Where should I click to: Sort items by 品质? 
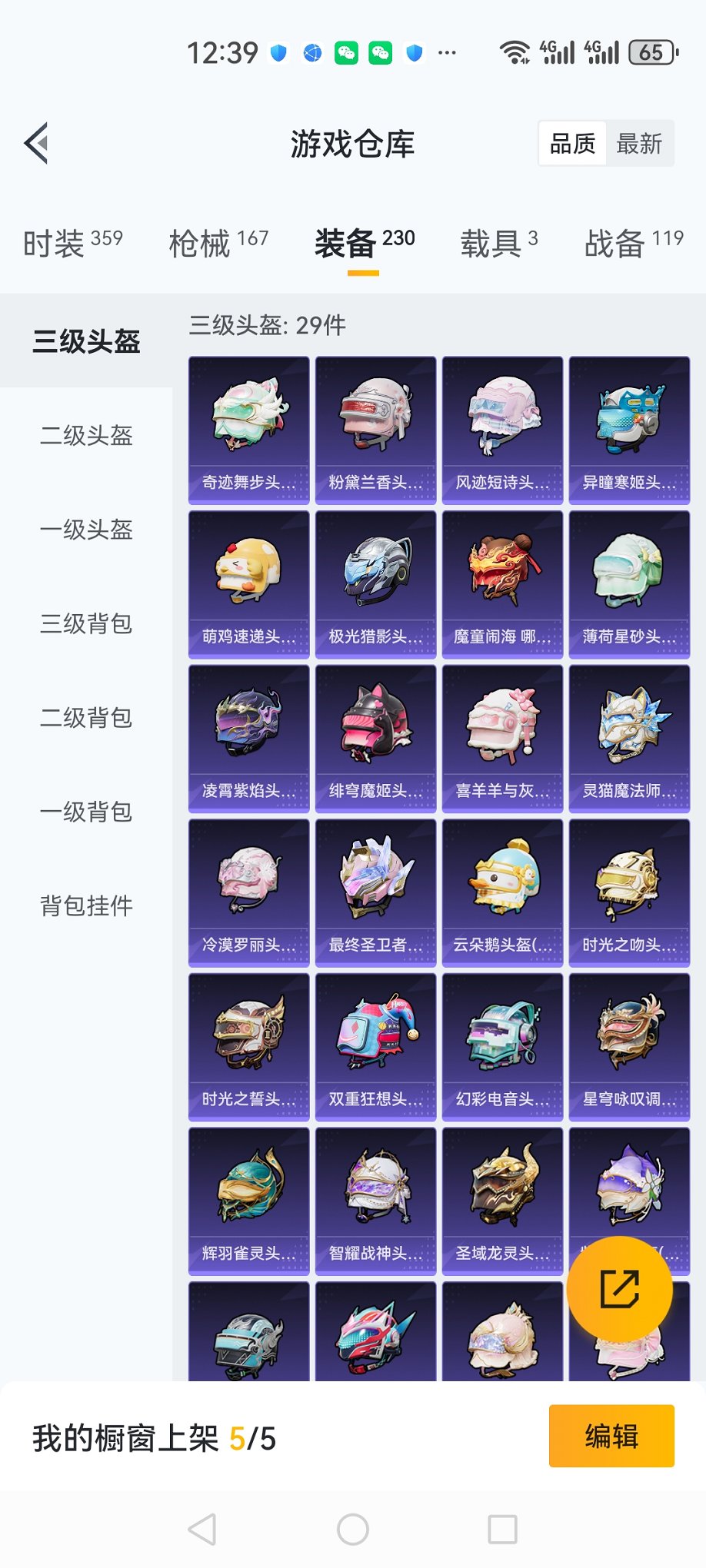pyautogui.click(x=572, y=144)
